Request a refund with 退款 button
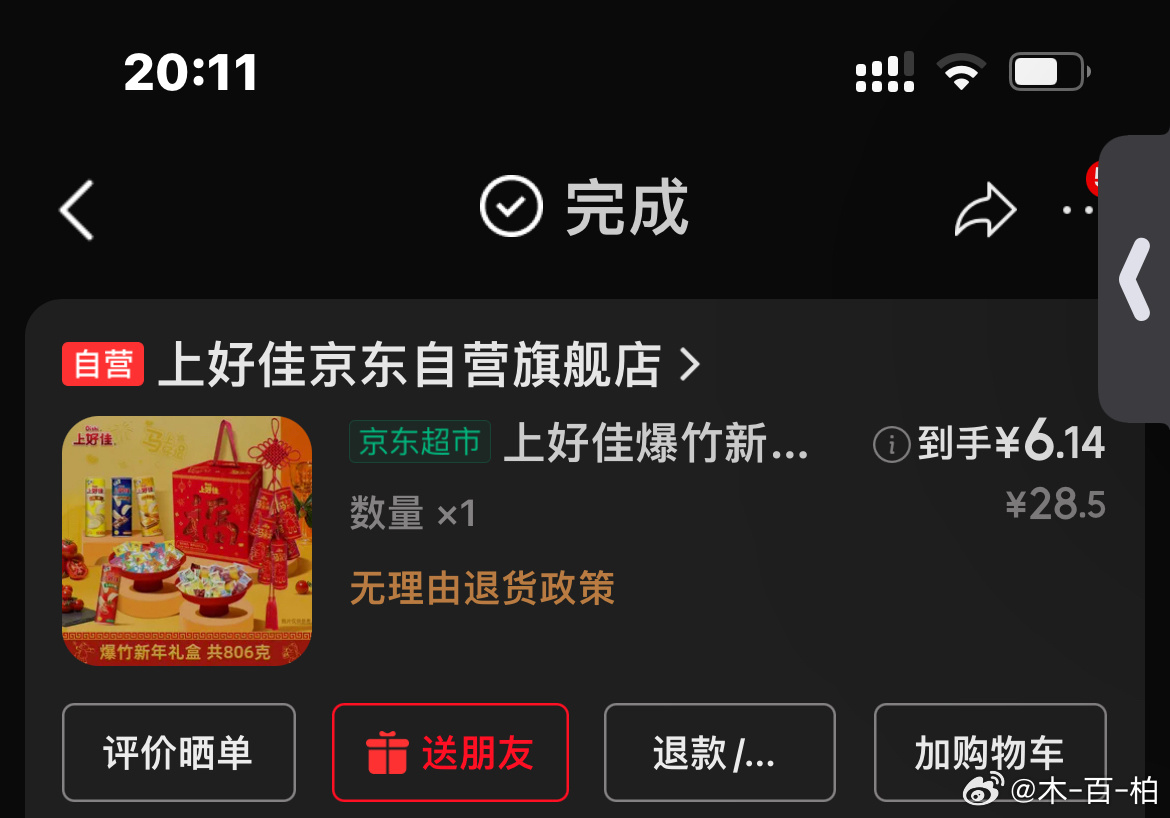The height and width of the screenshot is (818, 1170). click(719, 753)
